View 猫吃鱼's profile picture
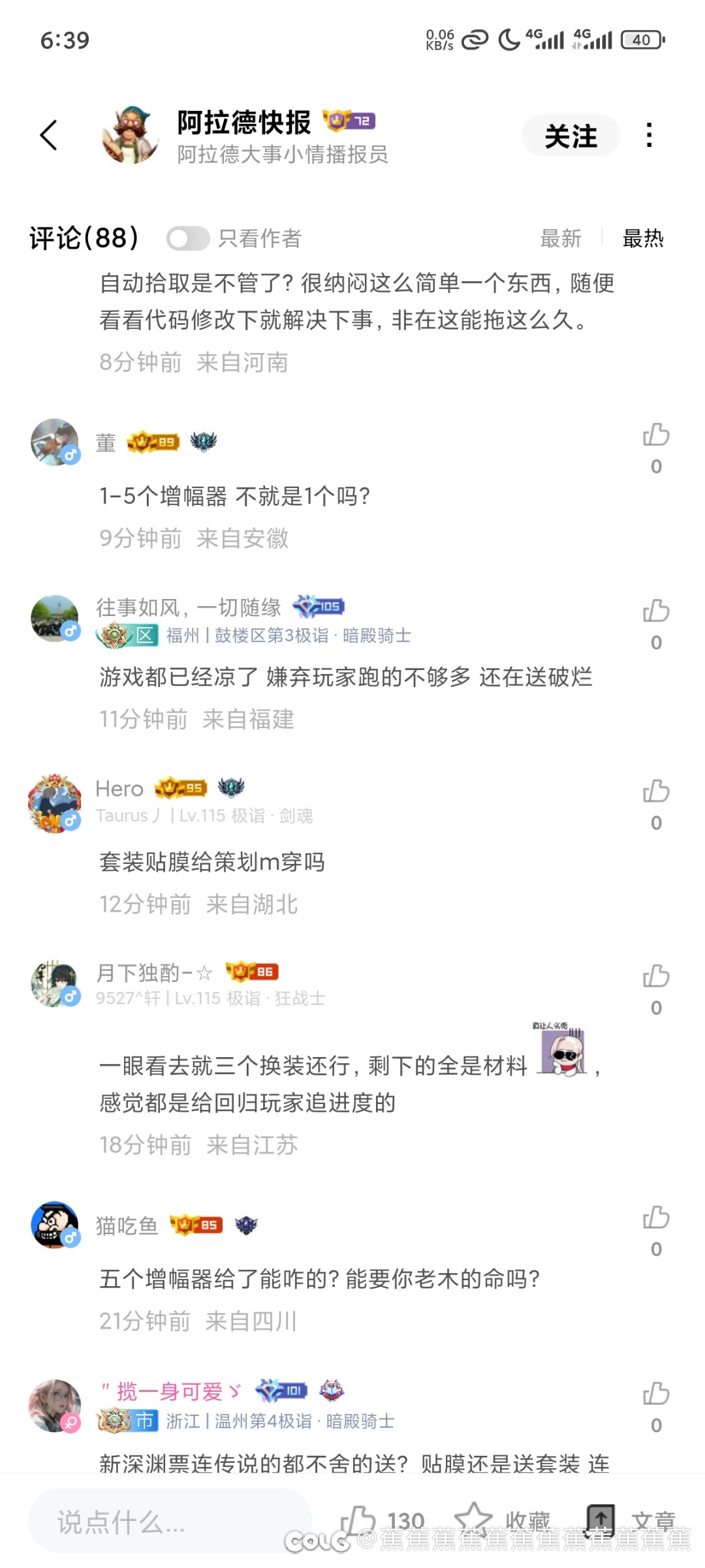705x1568 pixels. (x=55, y=1225)
